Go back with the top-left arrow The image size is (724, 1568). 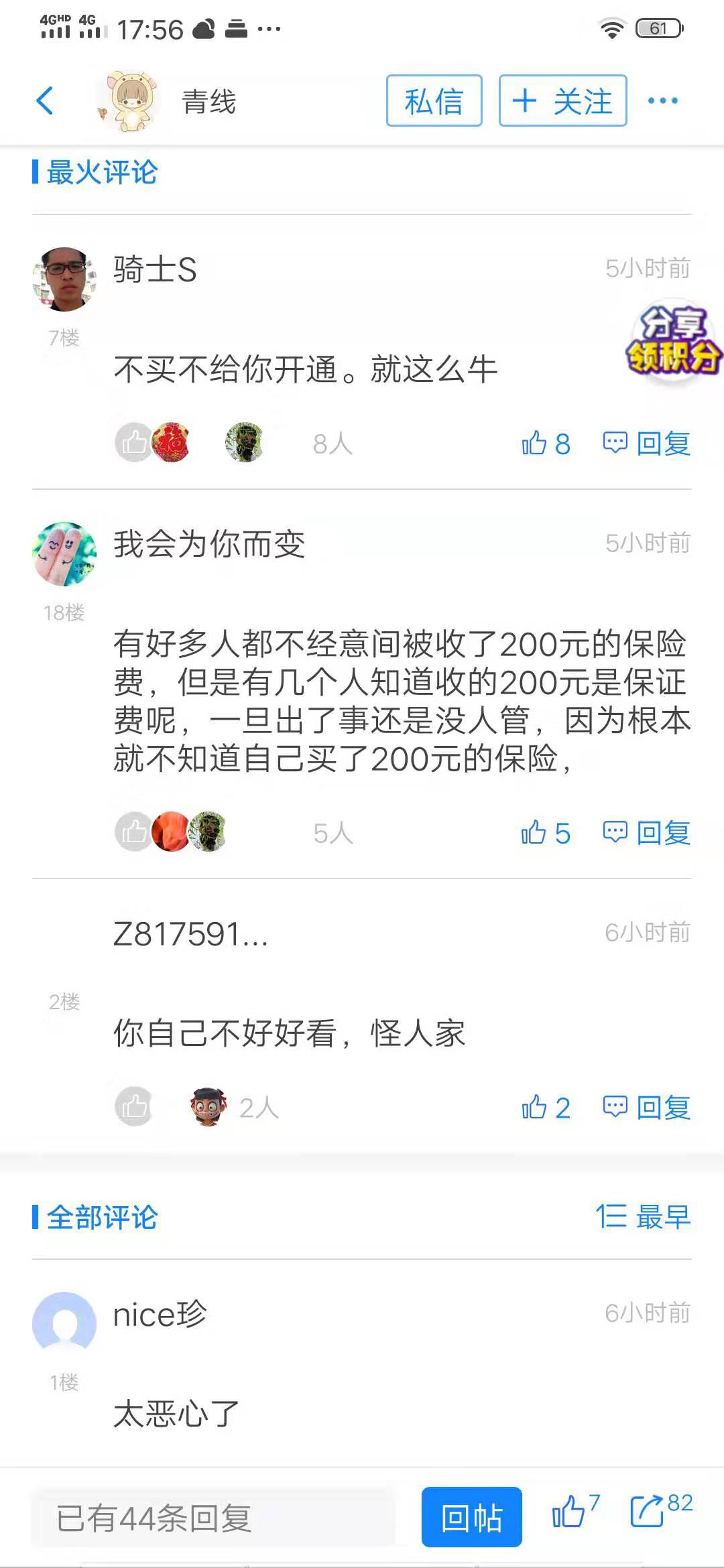point(45,101)
